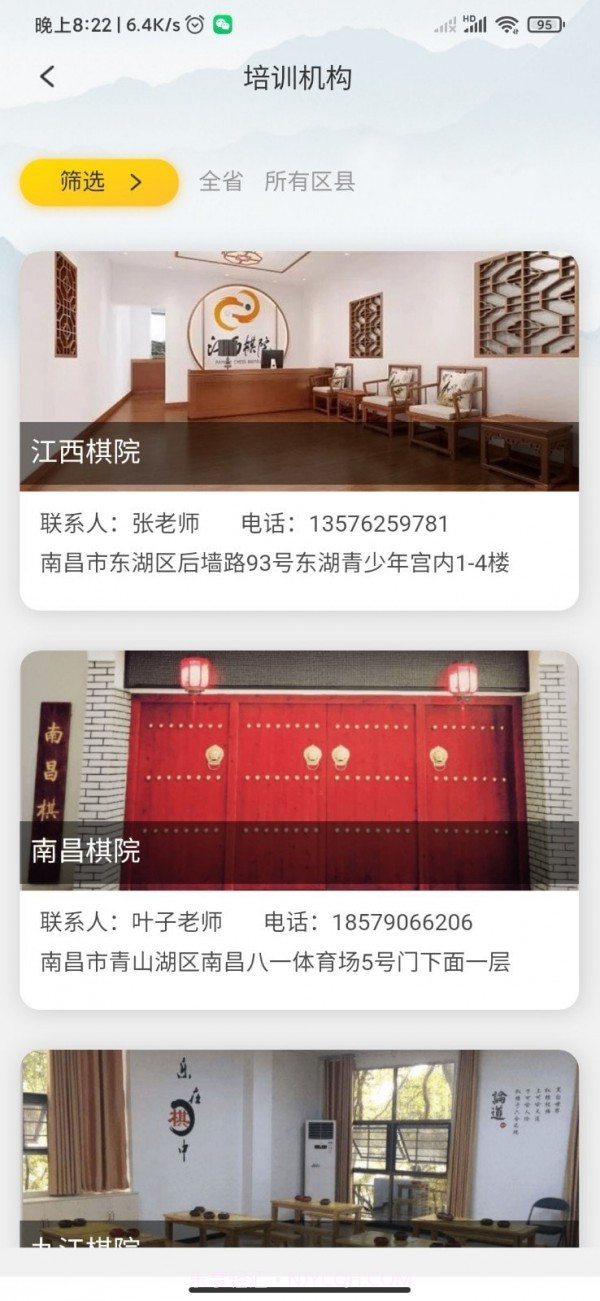The width and height of the screenshot is (600, 1301).
Task: View the 九江棋院 institution card
Action: pyautogui.click(x=299, y=1150)
